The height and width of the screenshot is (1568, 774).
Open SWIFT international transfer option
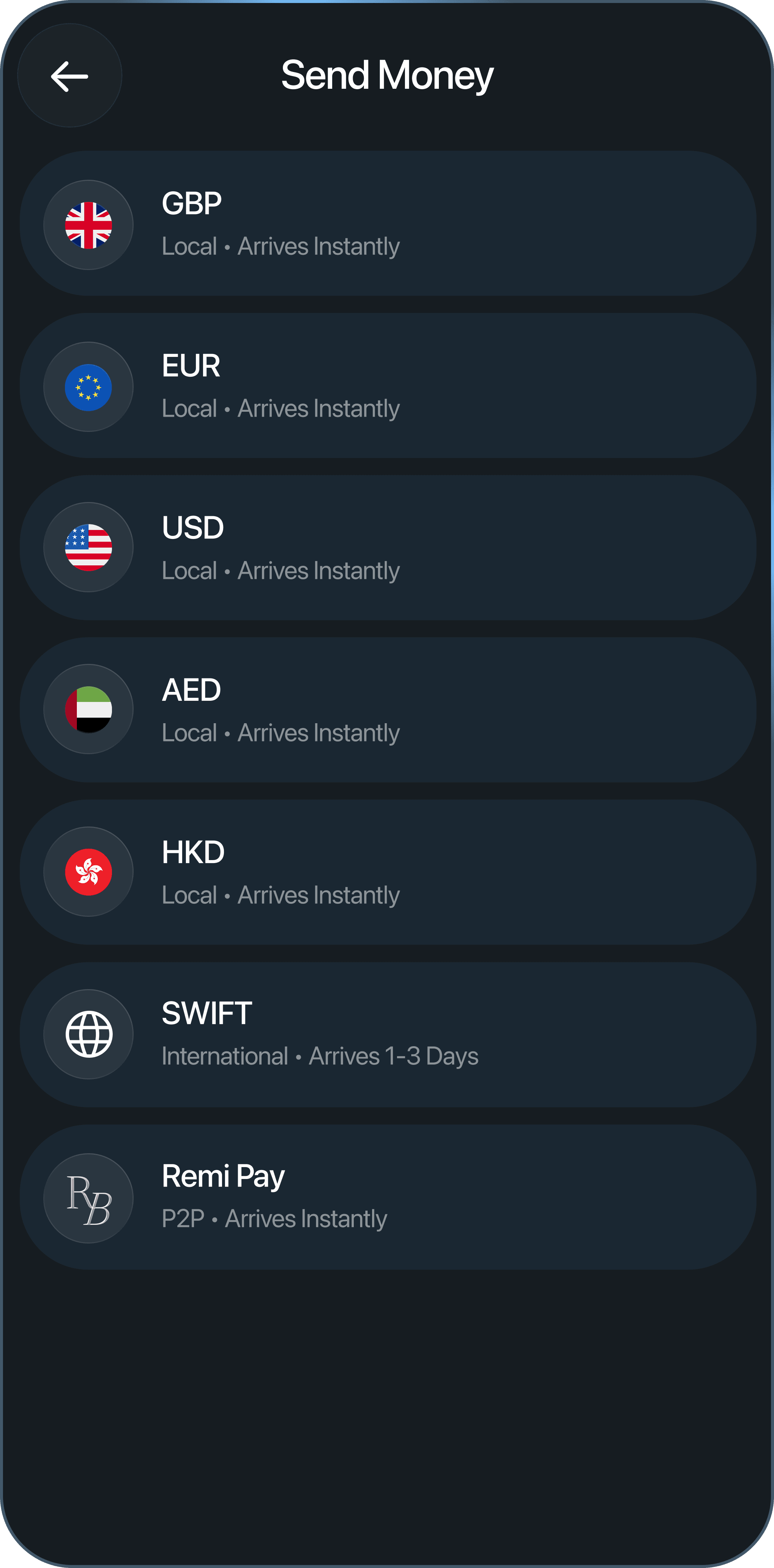pos(387,1034)
